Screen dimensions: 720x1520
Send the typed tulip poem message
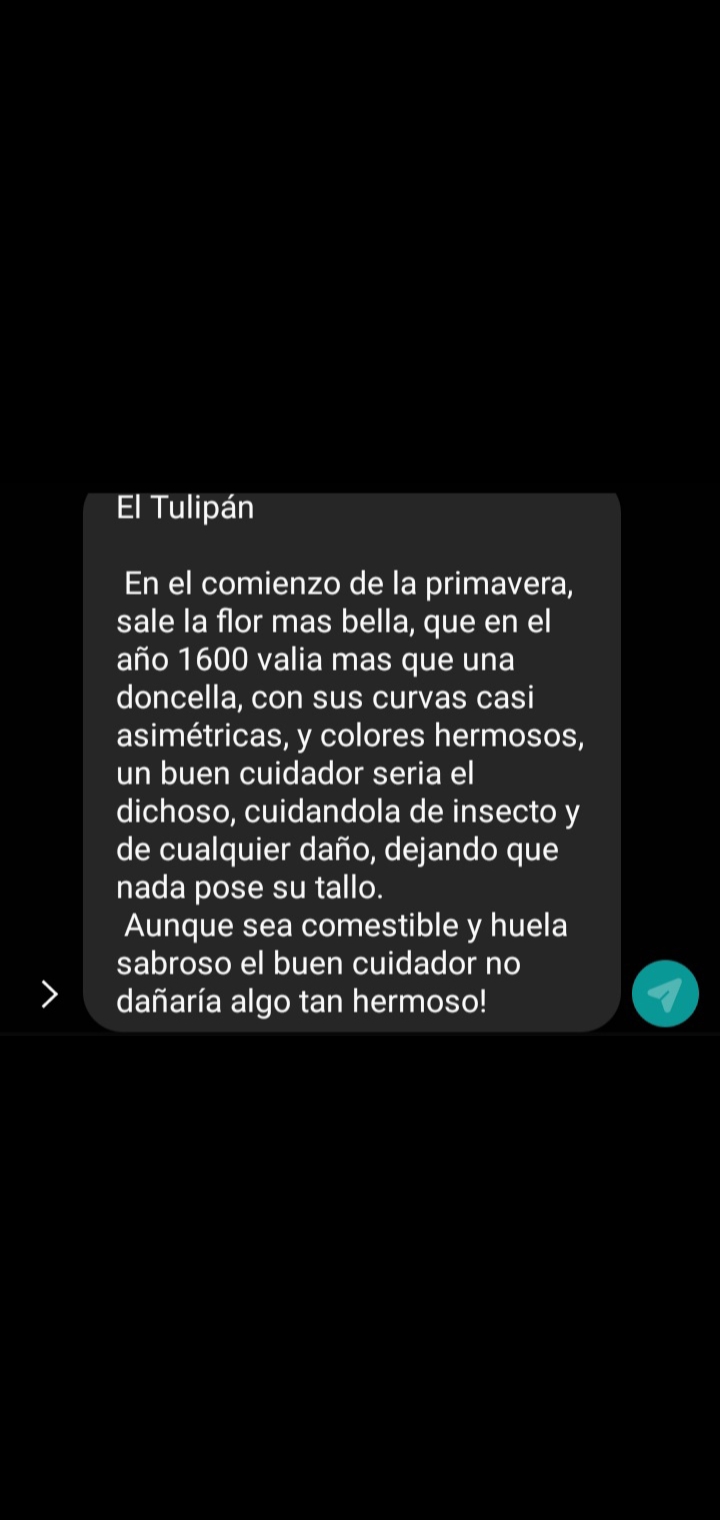click(x=665, y=993)
